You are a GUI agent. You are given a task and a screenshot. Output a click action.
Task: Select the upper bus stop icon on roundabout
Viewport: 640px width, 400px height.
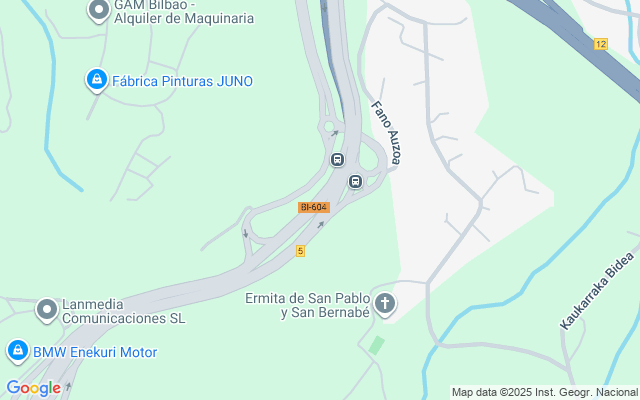(x=337, y=160)
